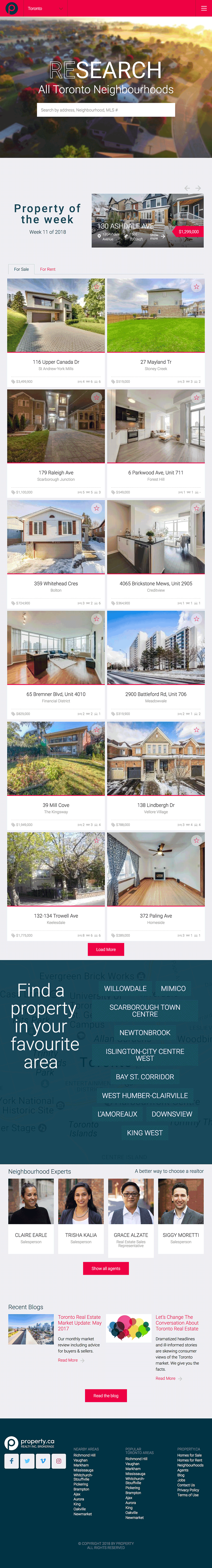Switch to the For Rent tab
This screenshot has height=1568, width=212.
48,269
